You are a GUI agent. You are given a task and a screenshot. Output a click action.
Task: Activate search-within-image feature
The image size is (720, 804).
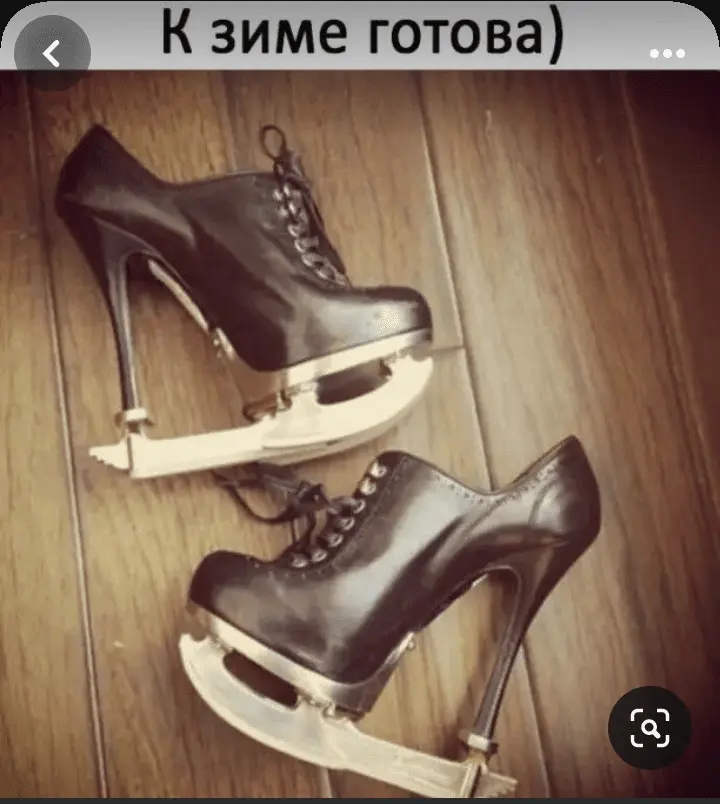click(x=652, y=726)
